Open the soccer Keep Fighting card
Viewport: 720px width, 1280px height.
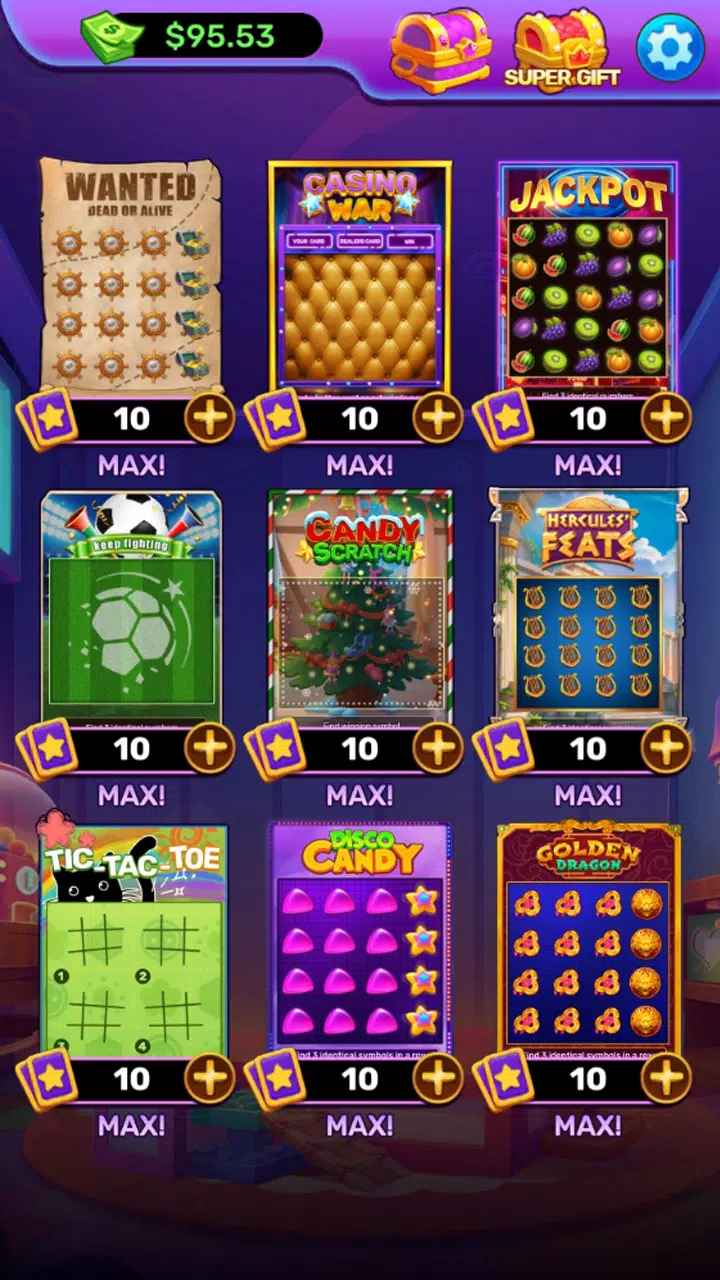point(131,605)
